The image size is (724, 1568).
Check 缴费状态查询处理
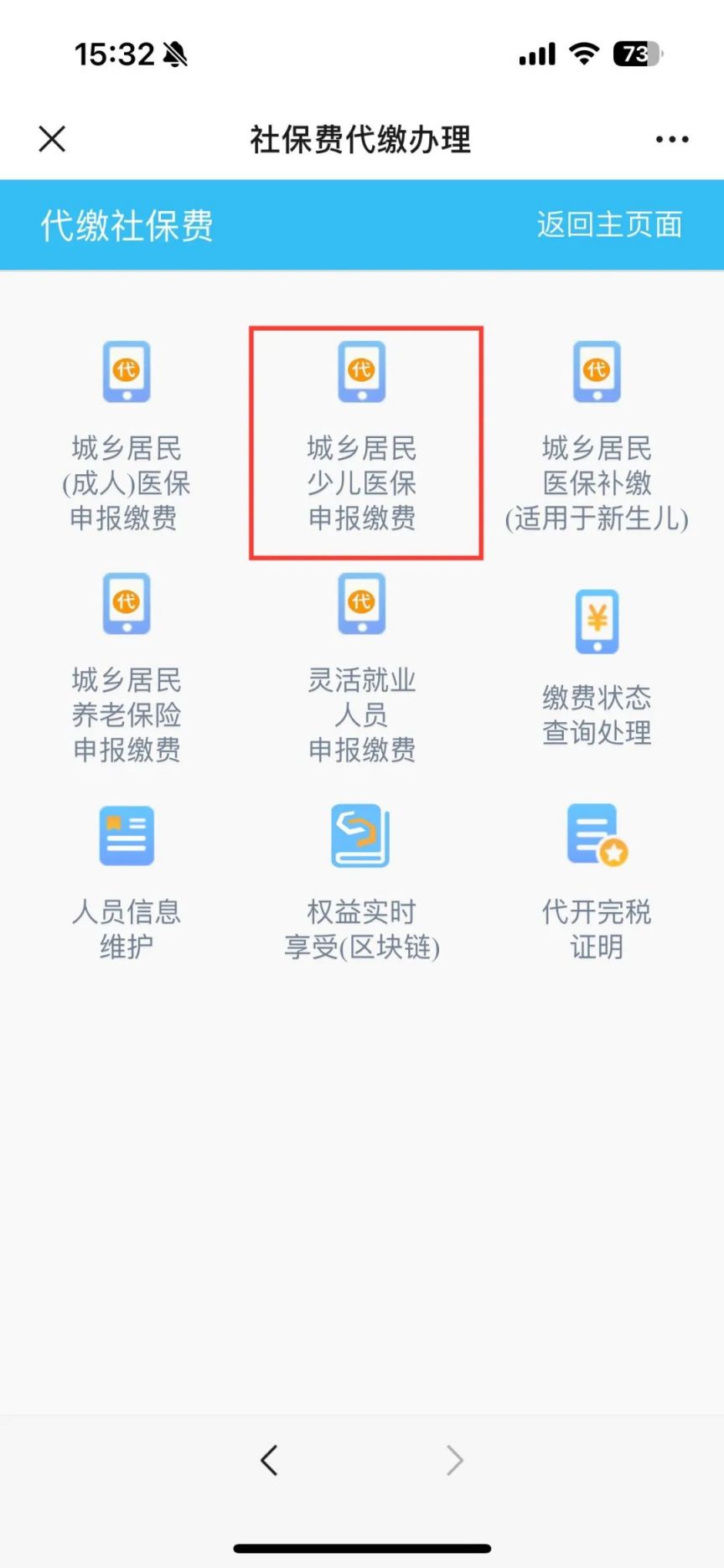pyautogui.click(x=597, y=669)
